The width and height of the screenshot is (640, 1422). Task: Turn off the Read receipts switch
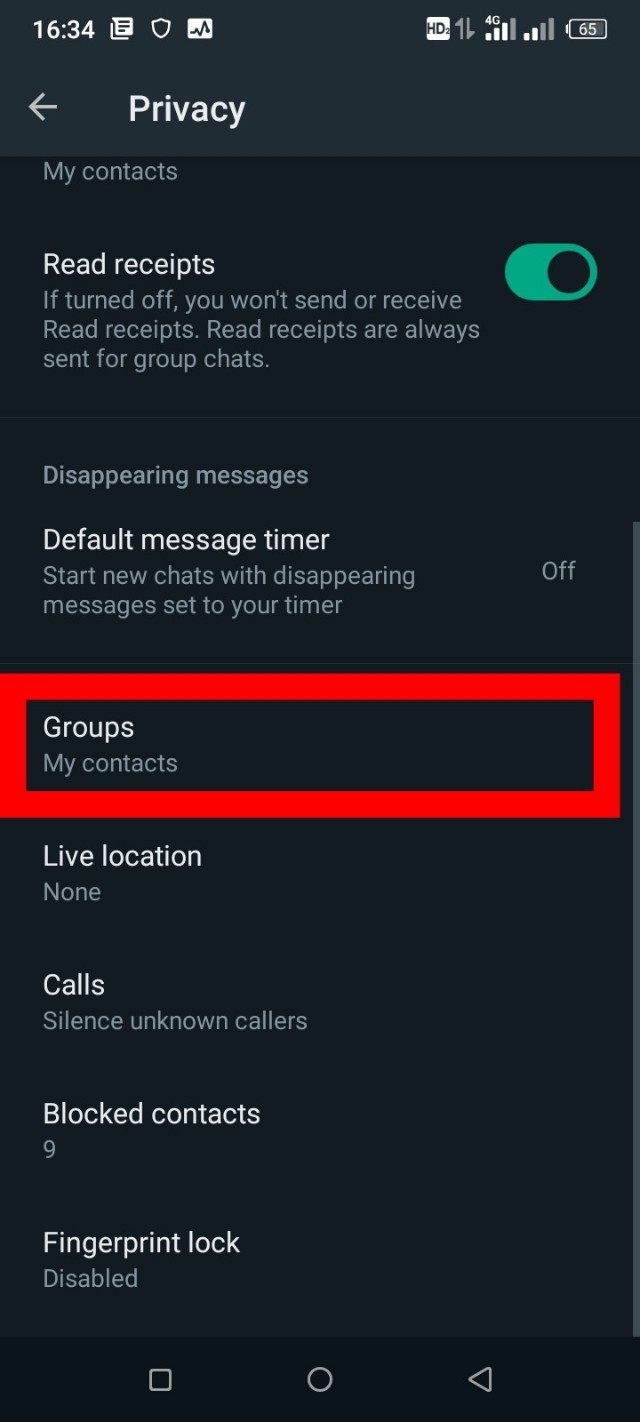coord(551,273)
